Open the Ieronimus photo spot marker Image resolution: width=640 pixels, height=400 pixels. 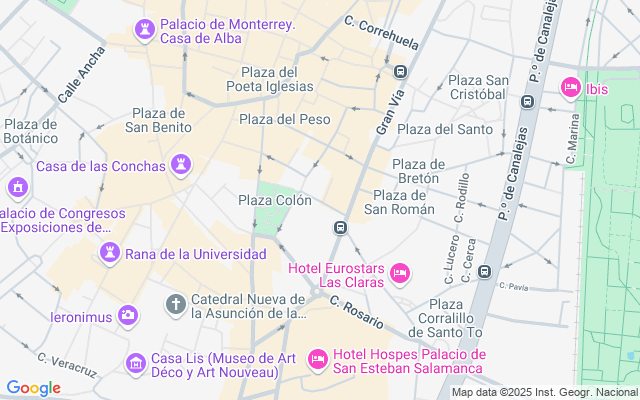(127, 316)
